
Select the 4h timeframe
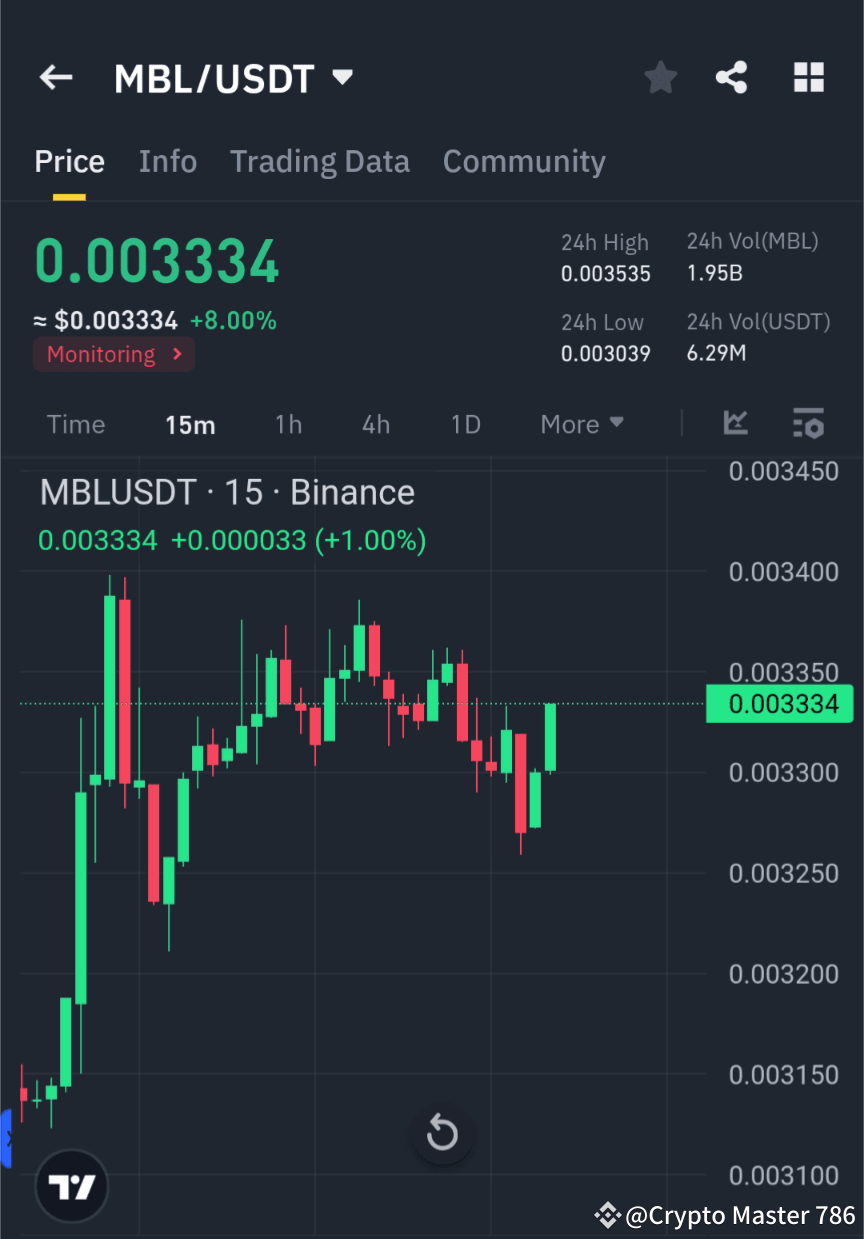tap(375, 424)
